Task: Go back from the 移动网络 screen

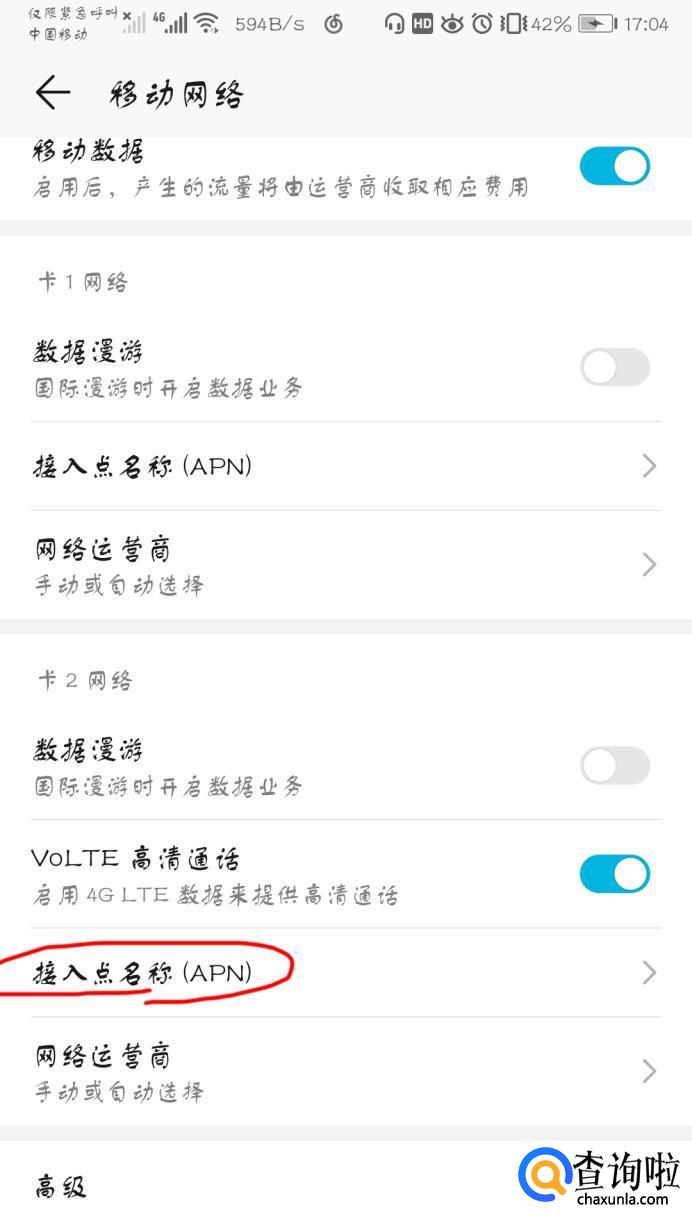Action: tap(53, 93)
